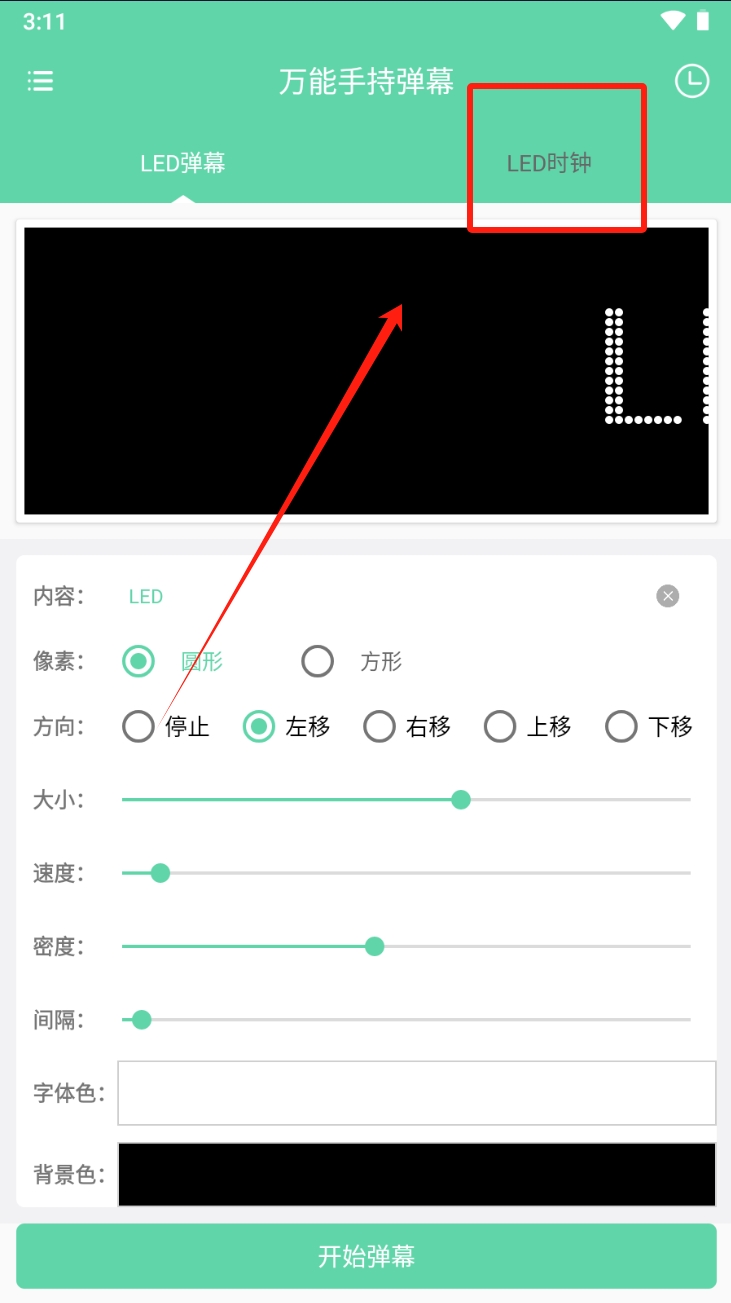Select 圆形 pixel shape
This screenshot has height=1303, width=731.
click(x=139, y=661)
